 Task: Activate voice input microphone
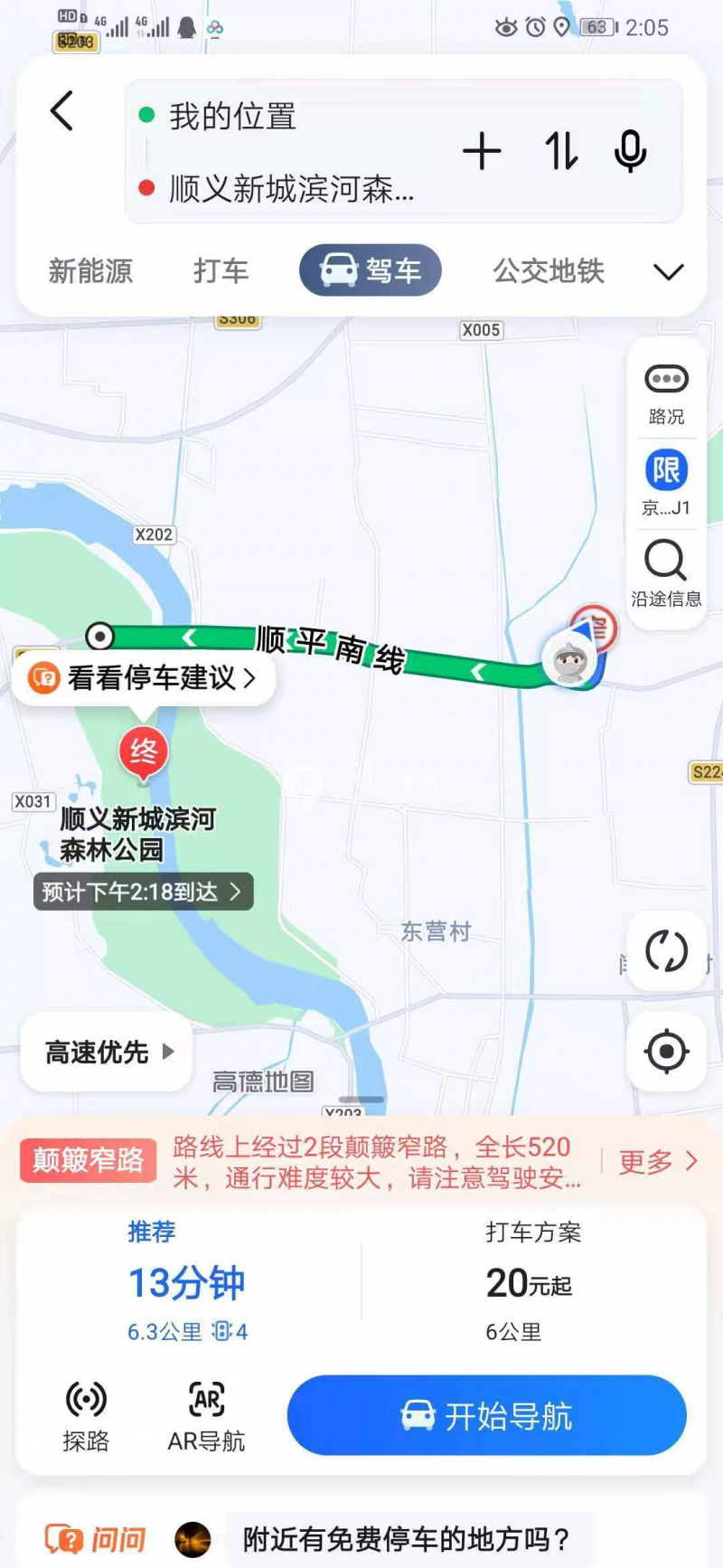tap(630, 151)
